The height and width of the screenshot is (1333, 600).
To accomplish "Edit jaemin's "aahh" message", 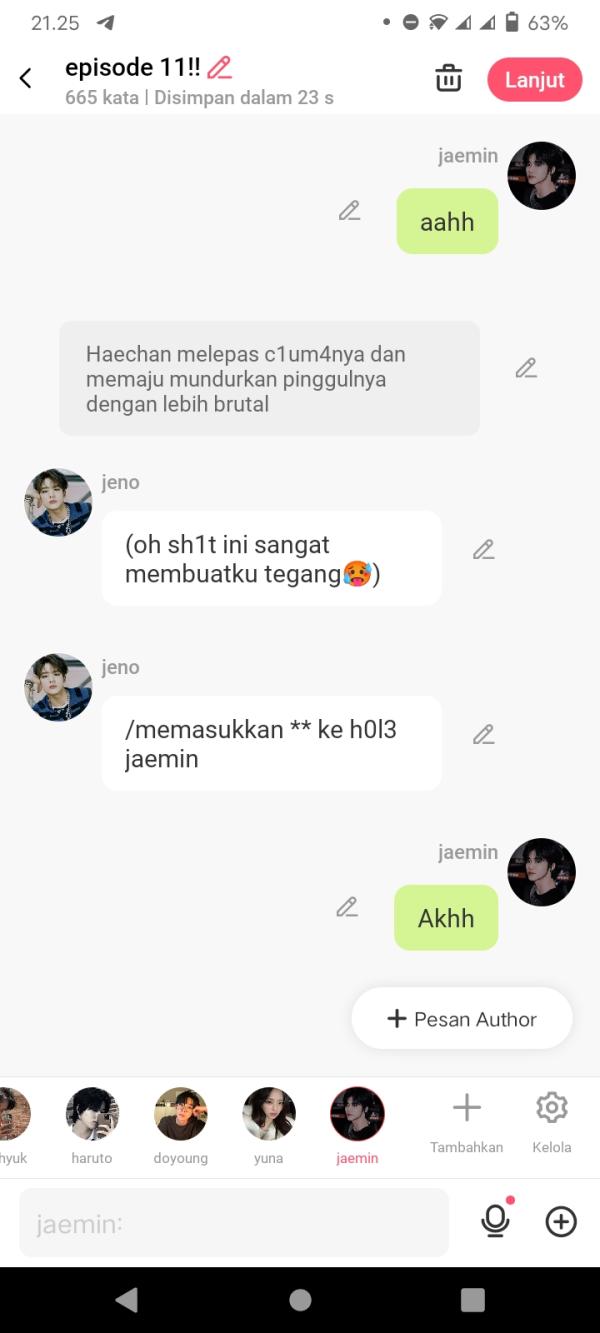I will pyautogui.click(x=349, y=211).
